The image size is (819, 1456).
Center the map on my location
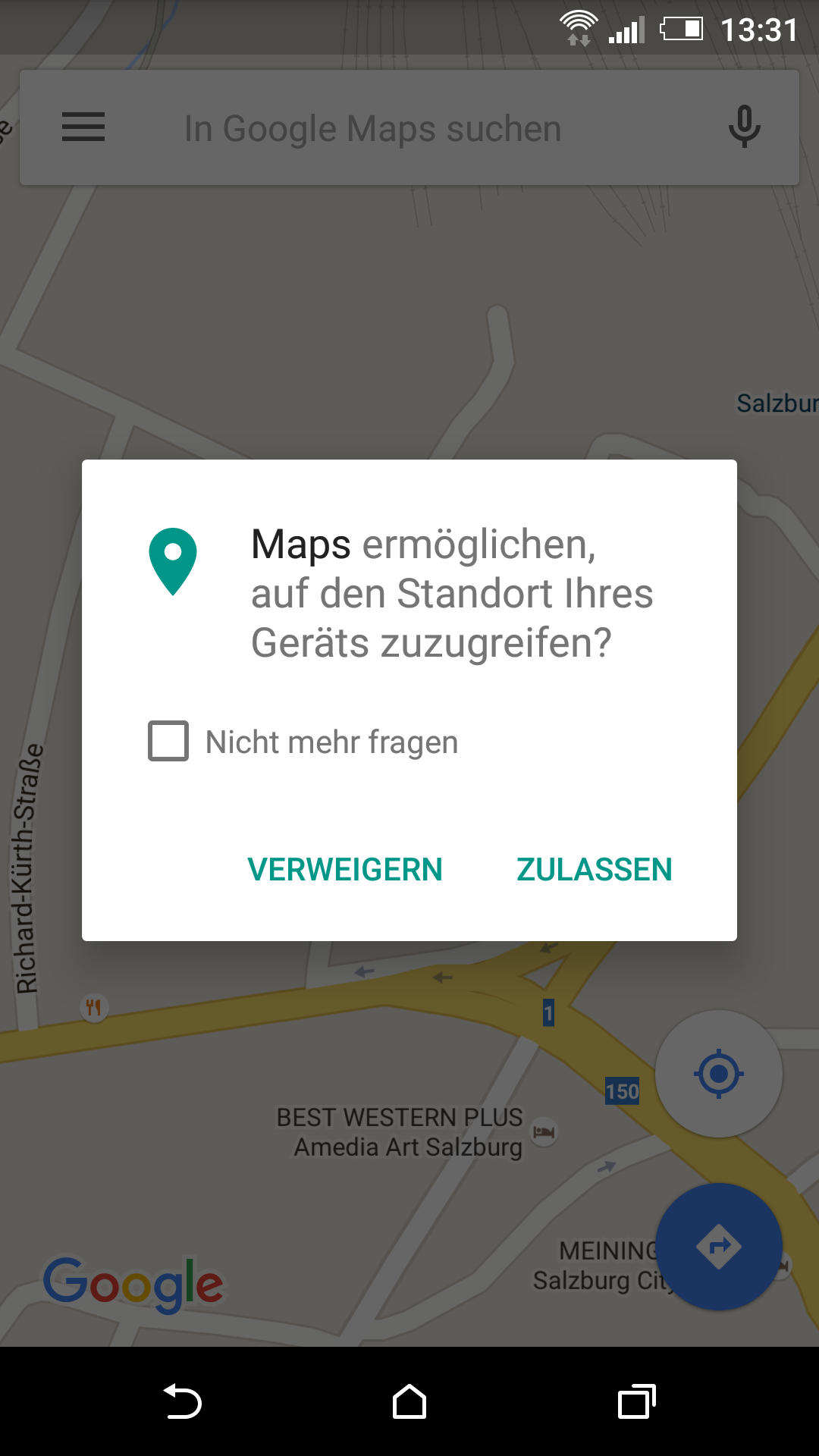[718, 1074]
